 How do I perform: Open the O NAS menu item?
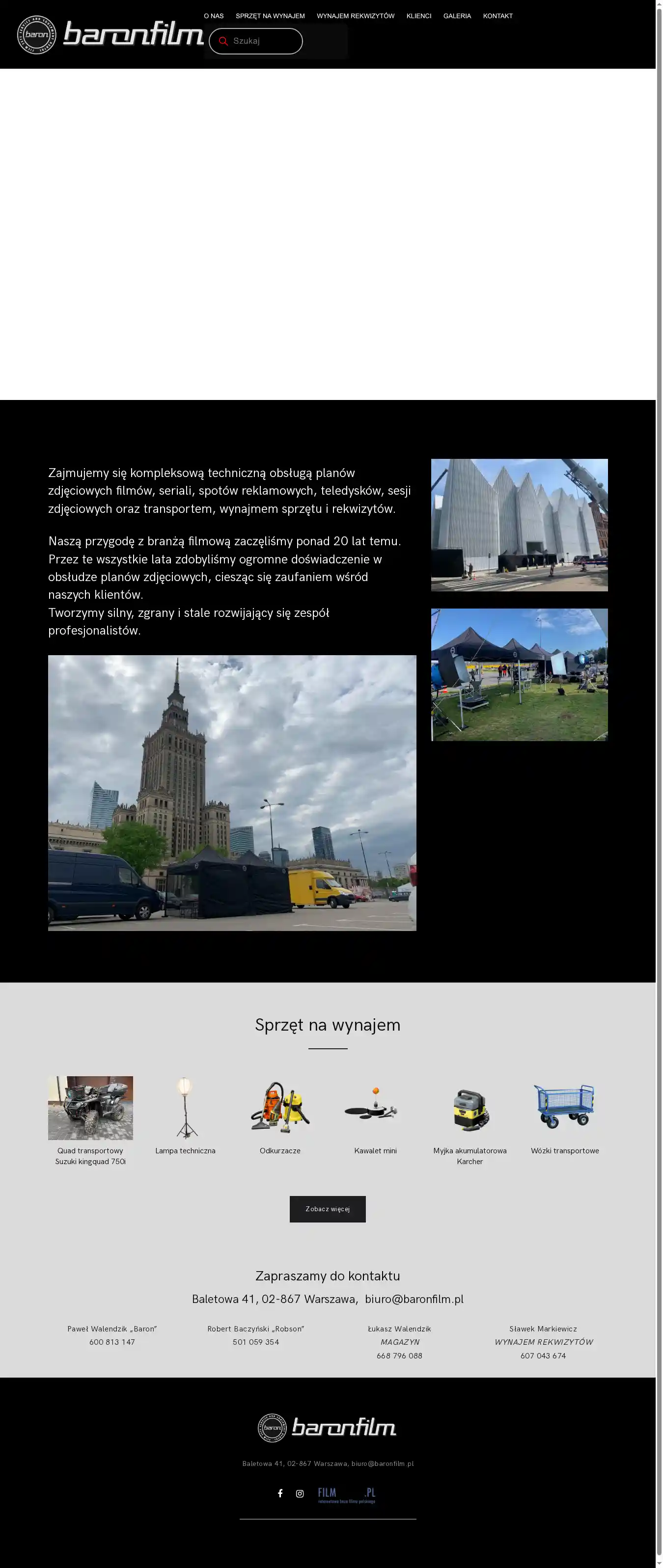tap(213, 16)
